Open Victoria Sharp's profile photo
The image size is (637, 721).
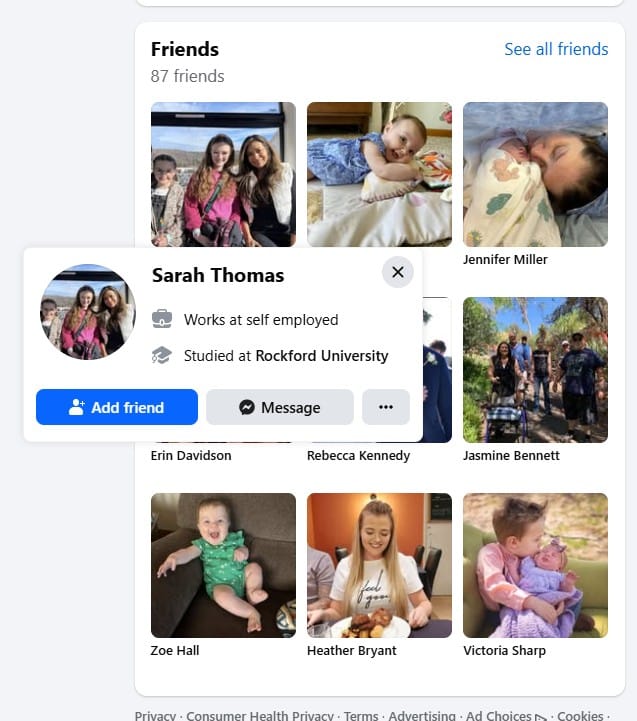click(x=535, y=565)
